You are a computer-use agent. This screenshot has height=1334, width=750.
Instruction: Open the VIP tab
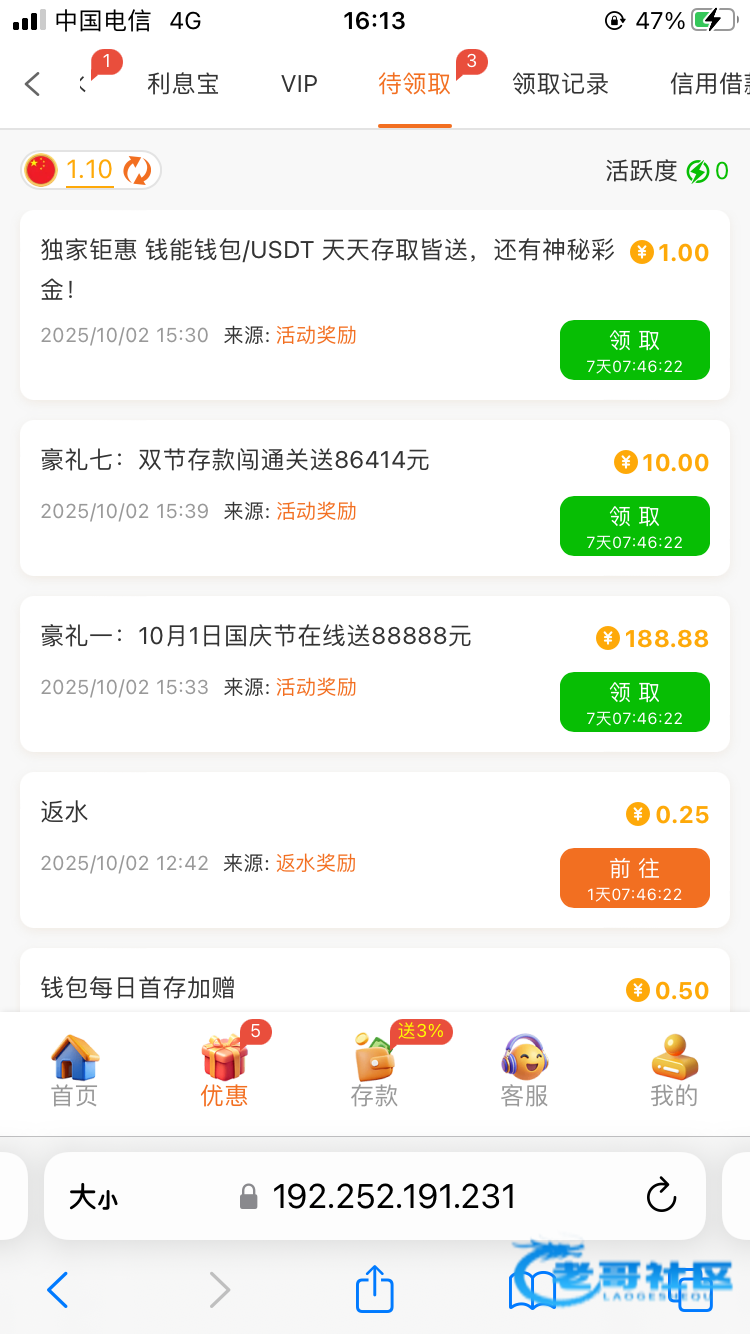[299, 84]
